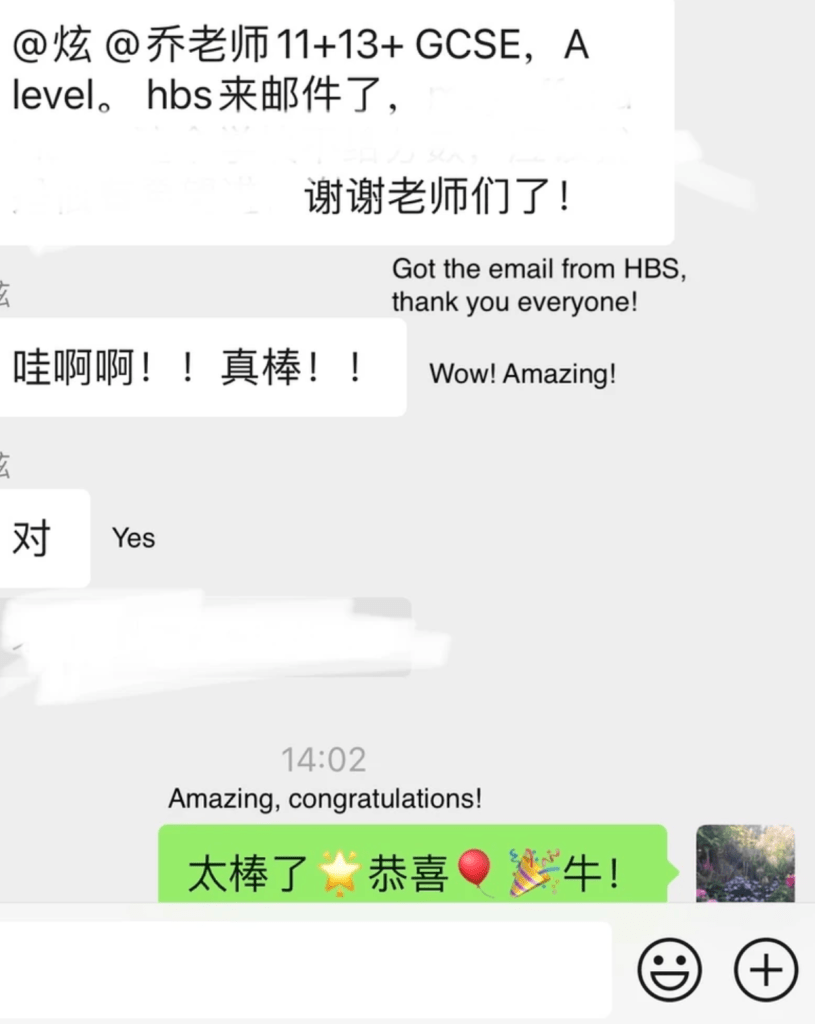Open the garden avatar beside the green message
This screenshot has width=815, height=1024.
pos(745,863)
